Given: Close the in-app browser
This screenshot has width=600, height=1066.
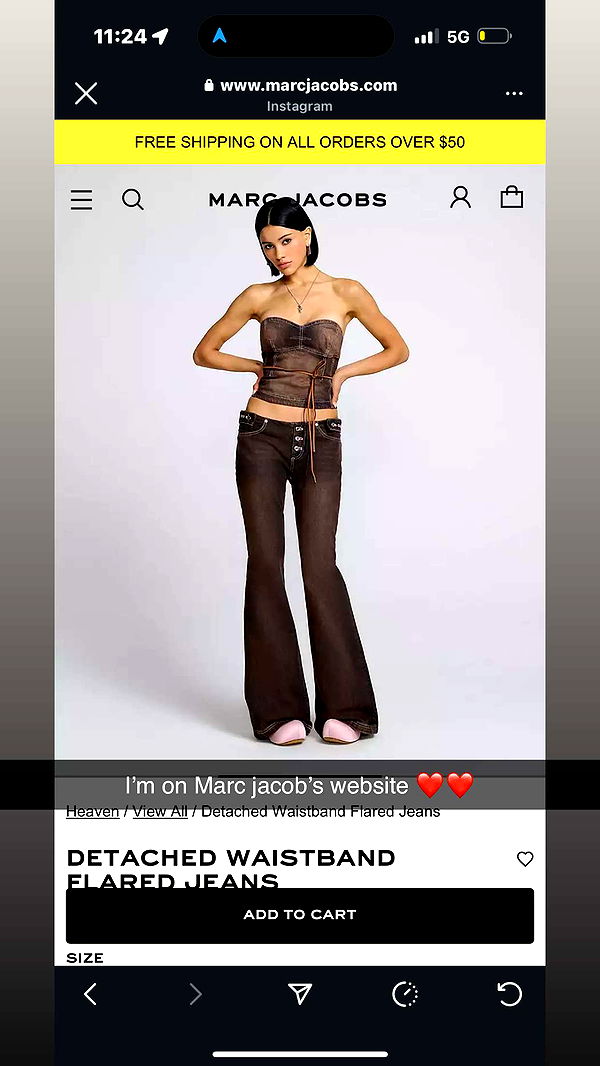Looking at the screenshot, I should (x=86, y=94).
